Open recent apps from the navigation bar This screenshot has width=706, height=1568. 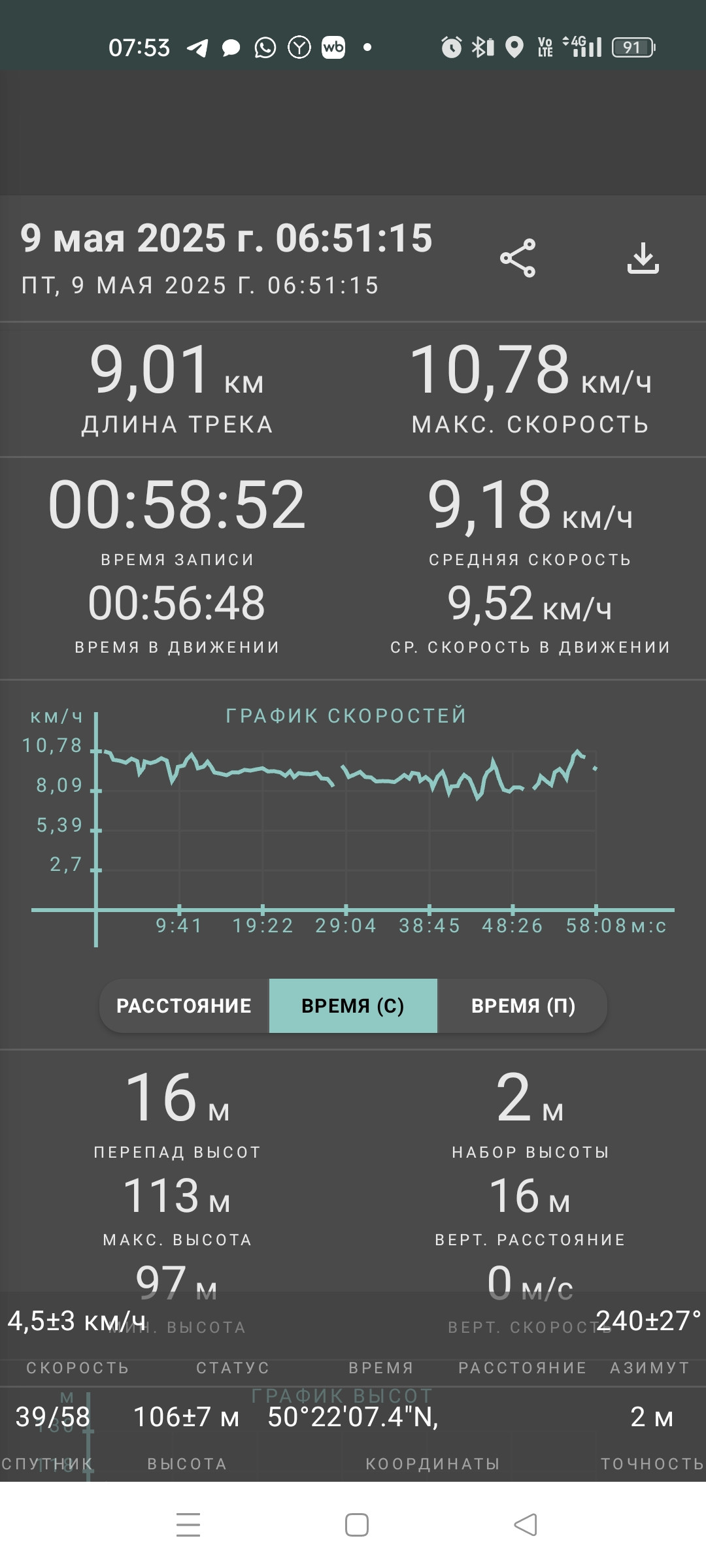(x=188, y=1524)
